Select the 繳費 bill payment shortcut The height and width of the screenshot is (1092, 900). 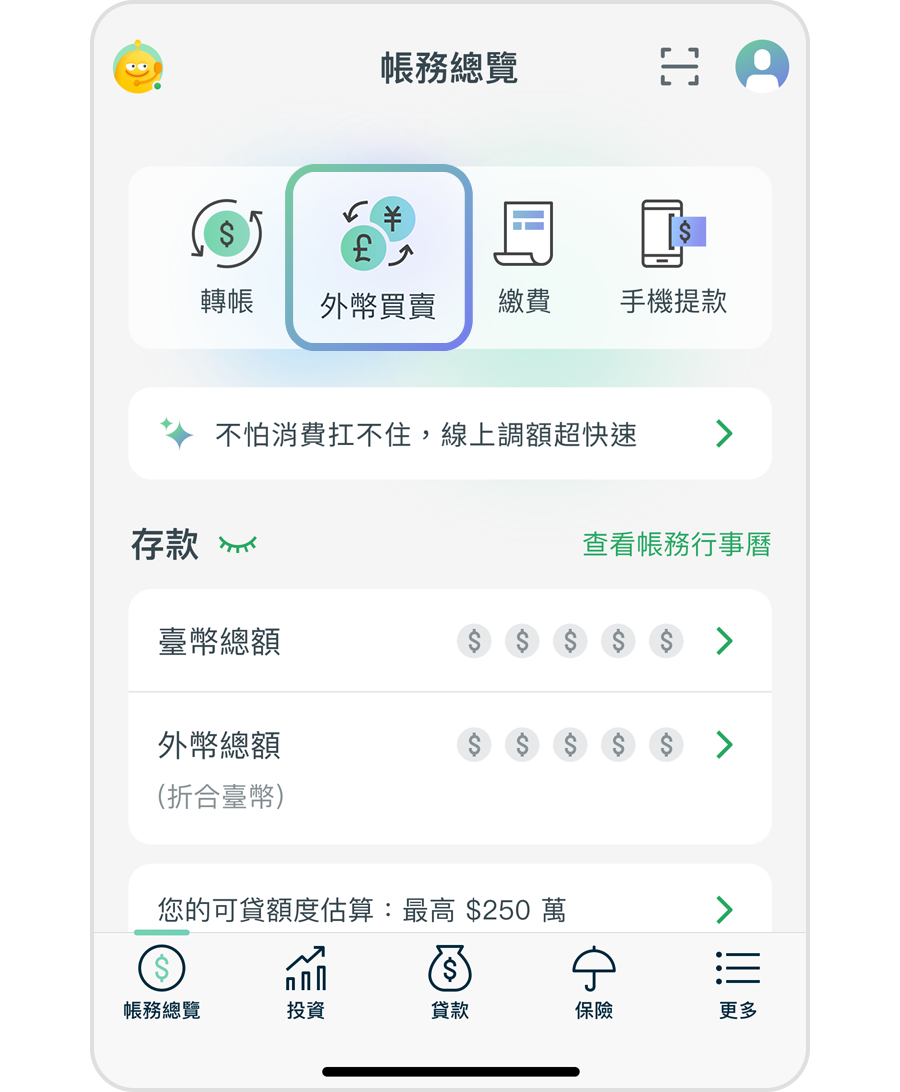pyautogui.click(x=524, y=257)
